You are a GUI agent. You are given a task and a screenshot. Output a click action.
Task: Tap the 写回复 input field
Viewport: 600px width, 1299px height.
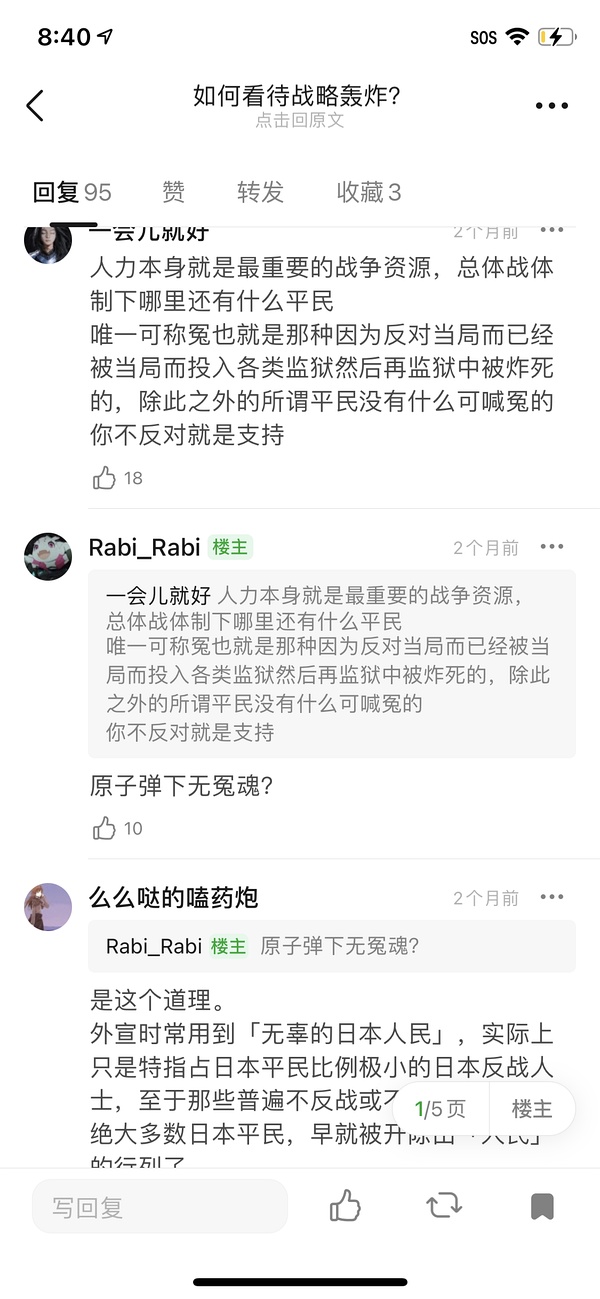160,1207
